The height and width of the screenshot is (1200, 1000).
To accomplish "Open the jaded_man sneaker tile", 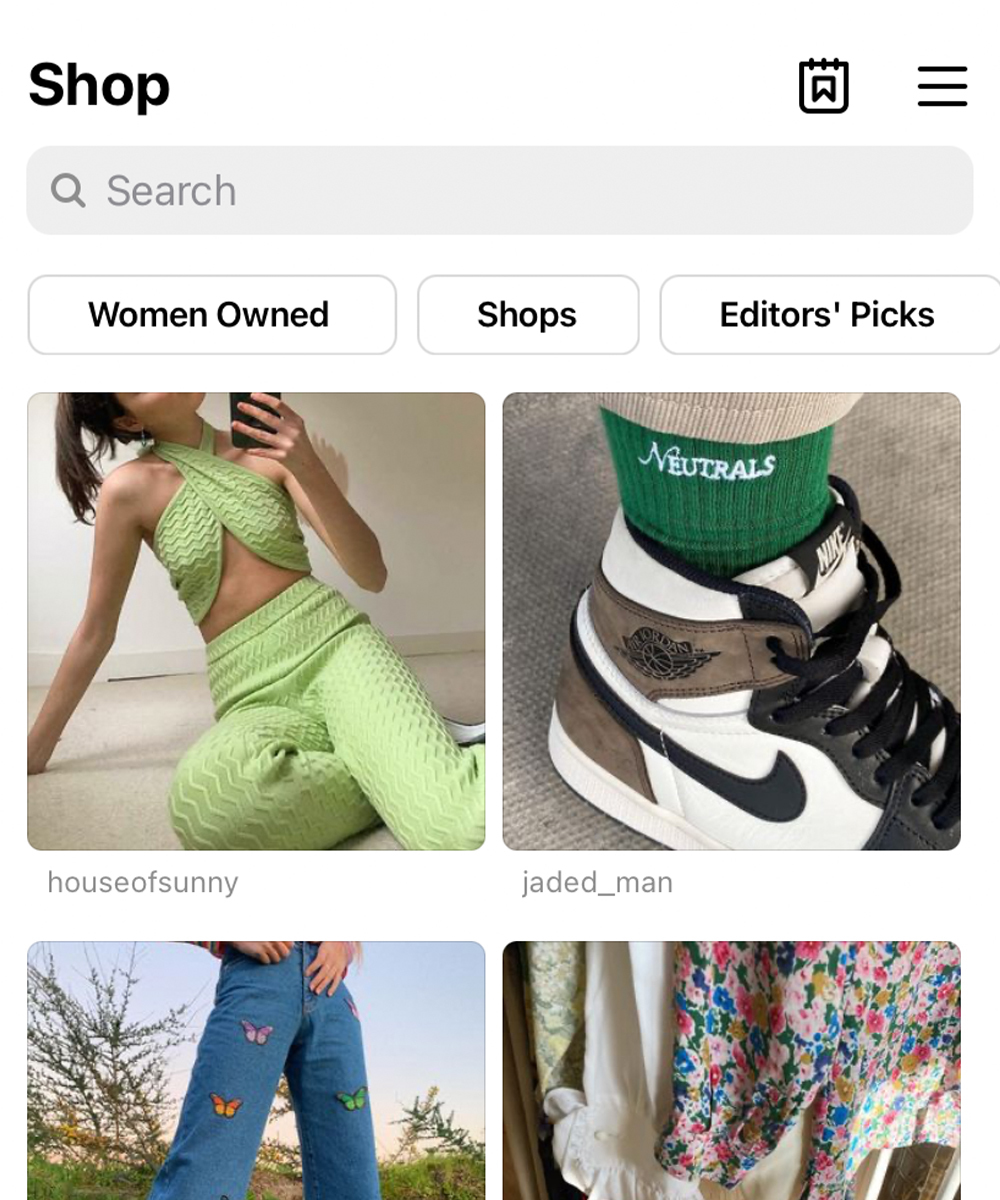I will 731,621.
